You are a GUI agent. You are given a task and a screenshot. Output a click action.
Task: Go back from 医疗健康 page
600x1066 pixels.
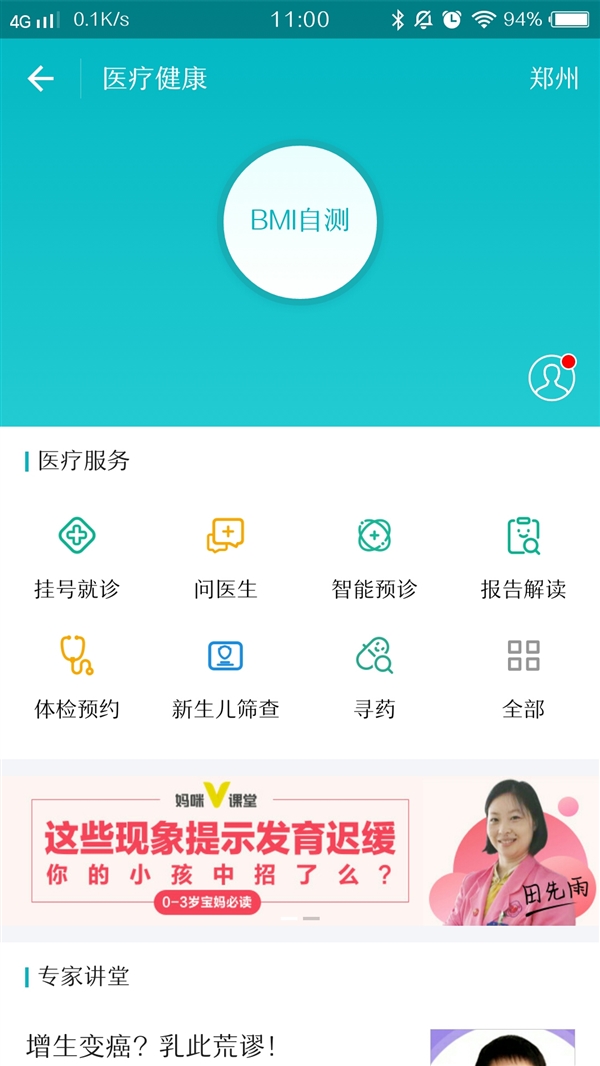(41, 78)
